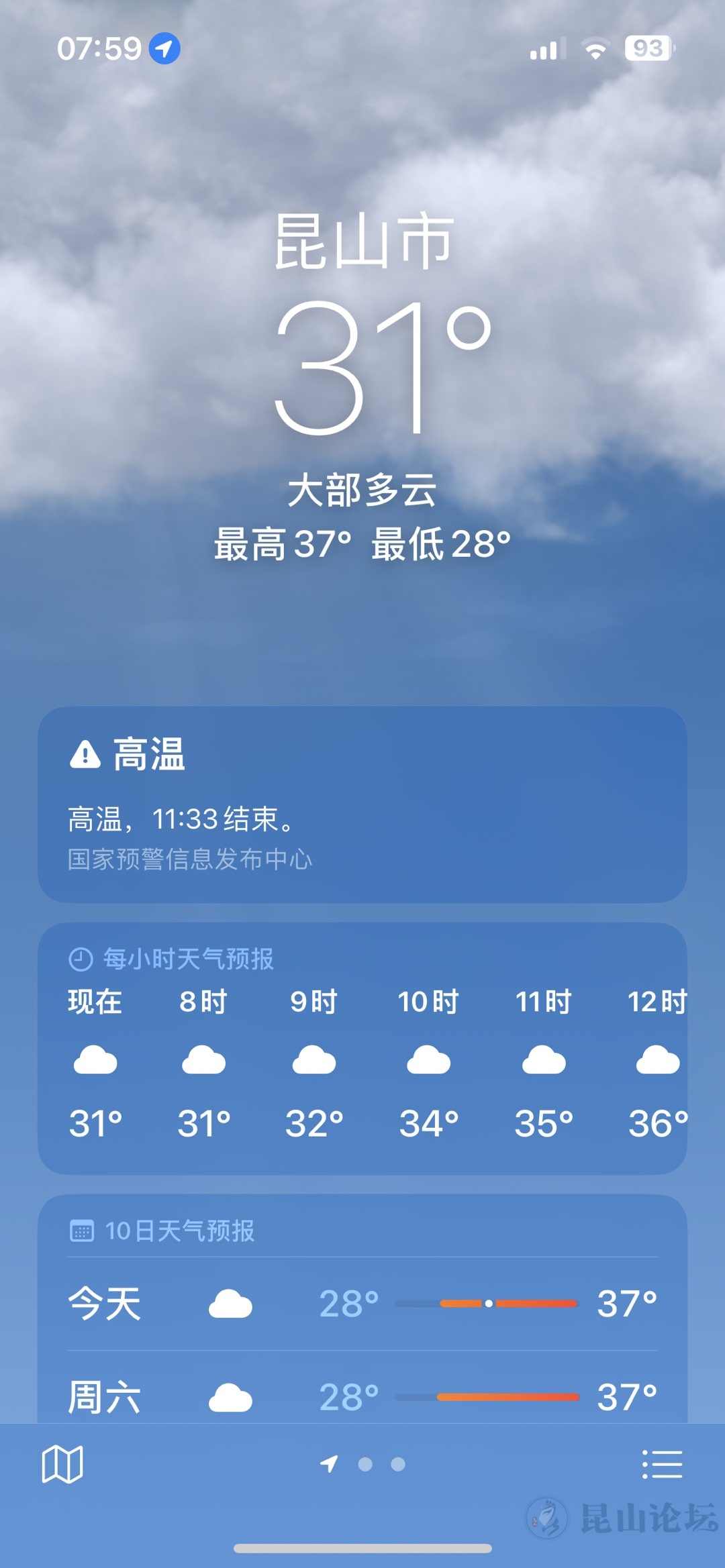Open 今天 forecast details row
725x1568 pixels.
[x=362, y=1304]
